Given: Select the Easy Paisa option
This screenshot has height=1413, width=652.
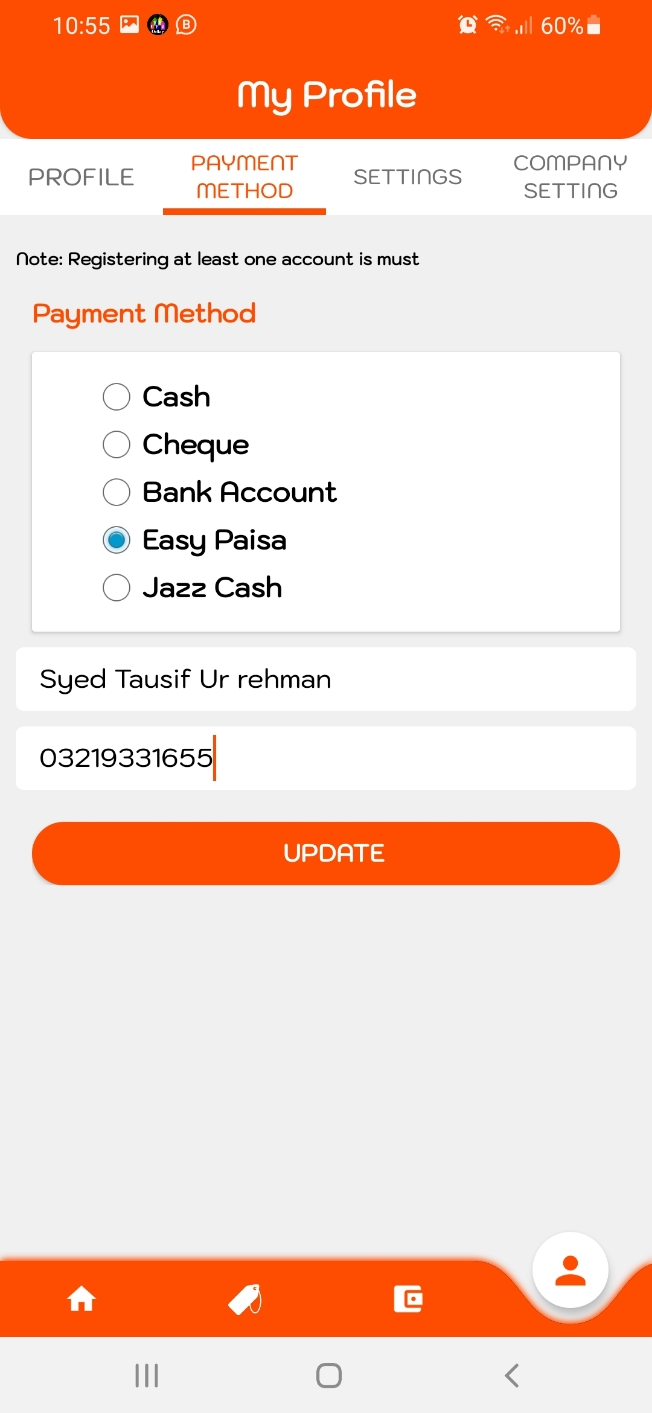Looking at the screenshot, I should (x=117, y=540).
